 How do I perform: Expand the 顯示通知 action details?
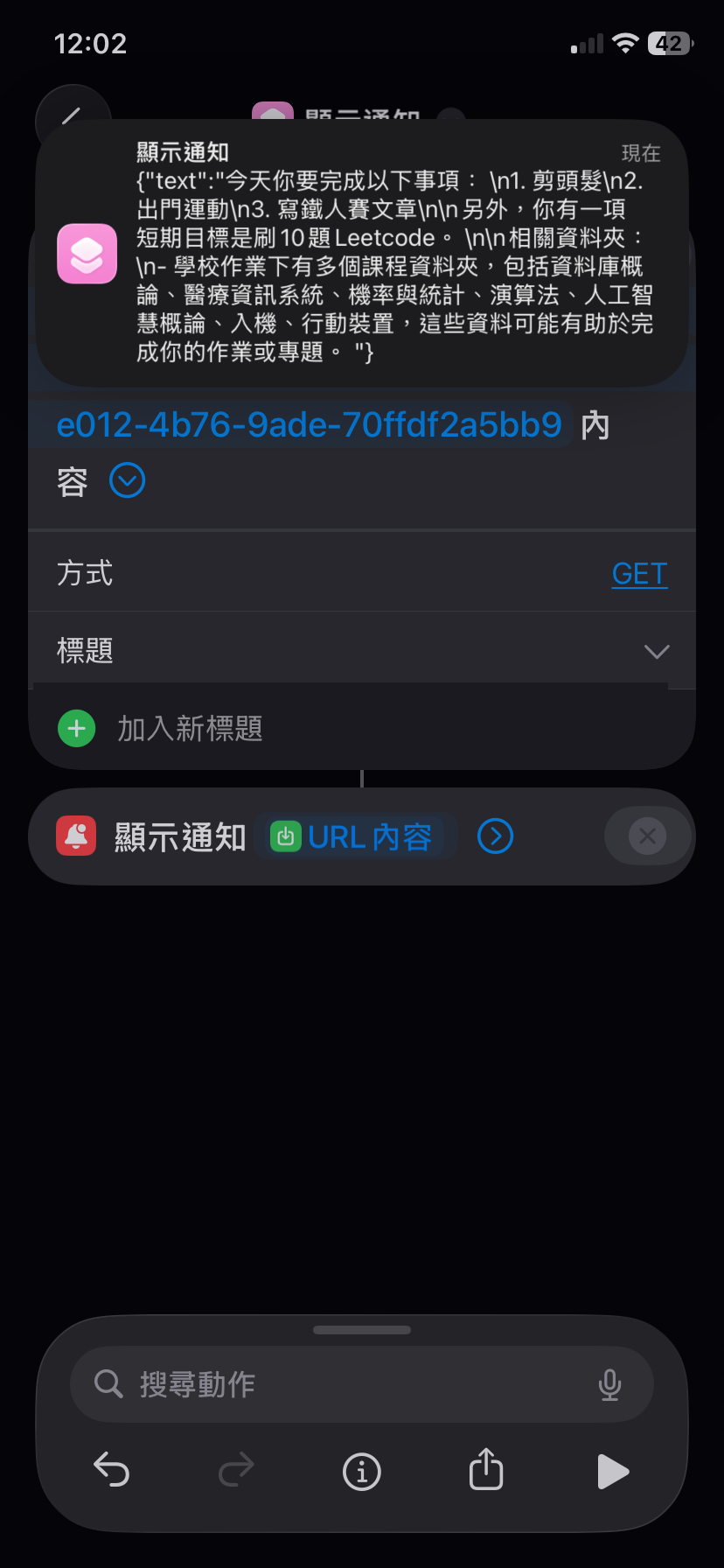pyautogui.click(x=495, y=836)
